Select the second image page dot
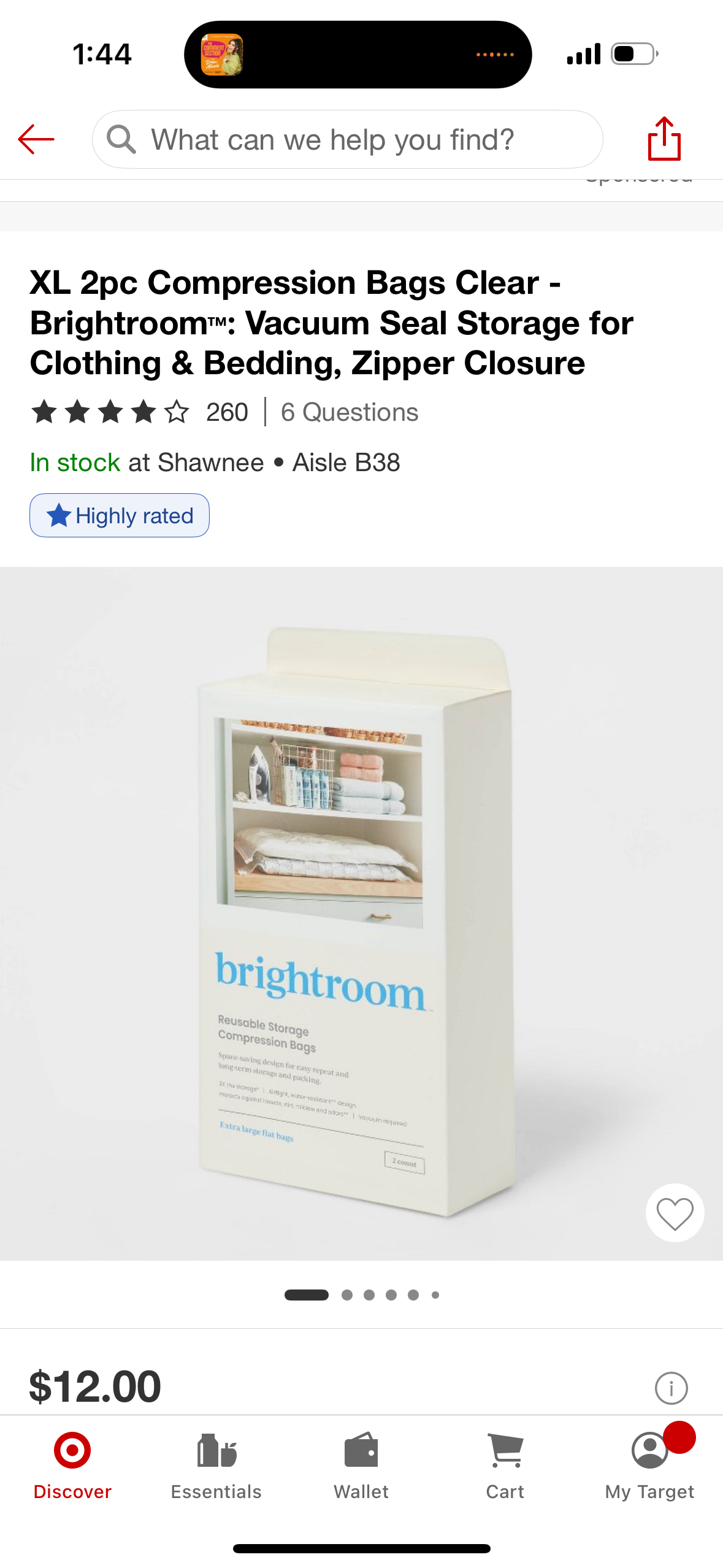Screen dimensions: 723x1568 (x=347, y=1295)
